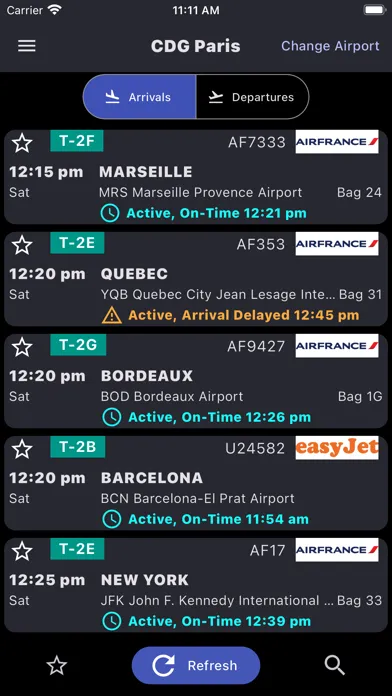This screenshot has height=696, width=392.
Task: Star flight AF9427 from Bordeaux
Action: pyautogui.click(x=22, y=347)
